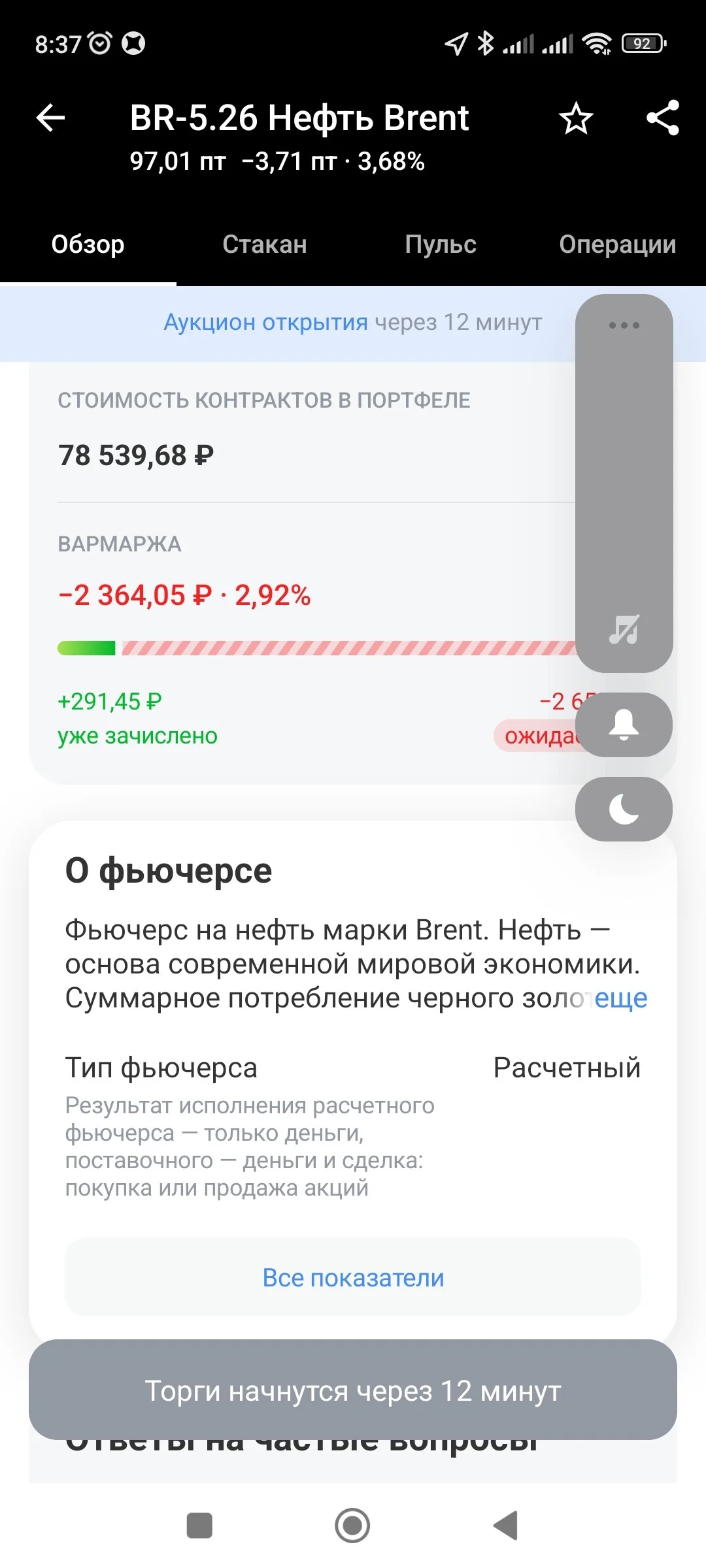Tap the Аукцион открытия link
The width and height of the screenshot is (706, 1568).
click(265, 322)
